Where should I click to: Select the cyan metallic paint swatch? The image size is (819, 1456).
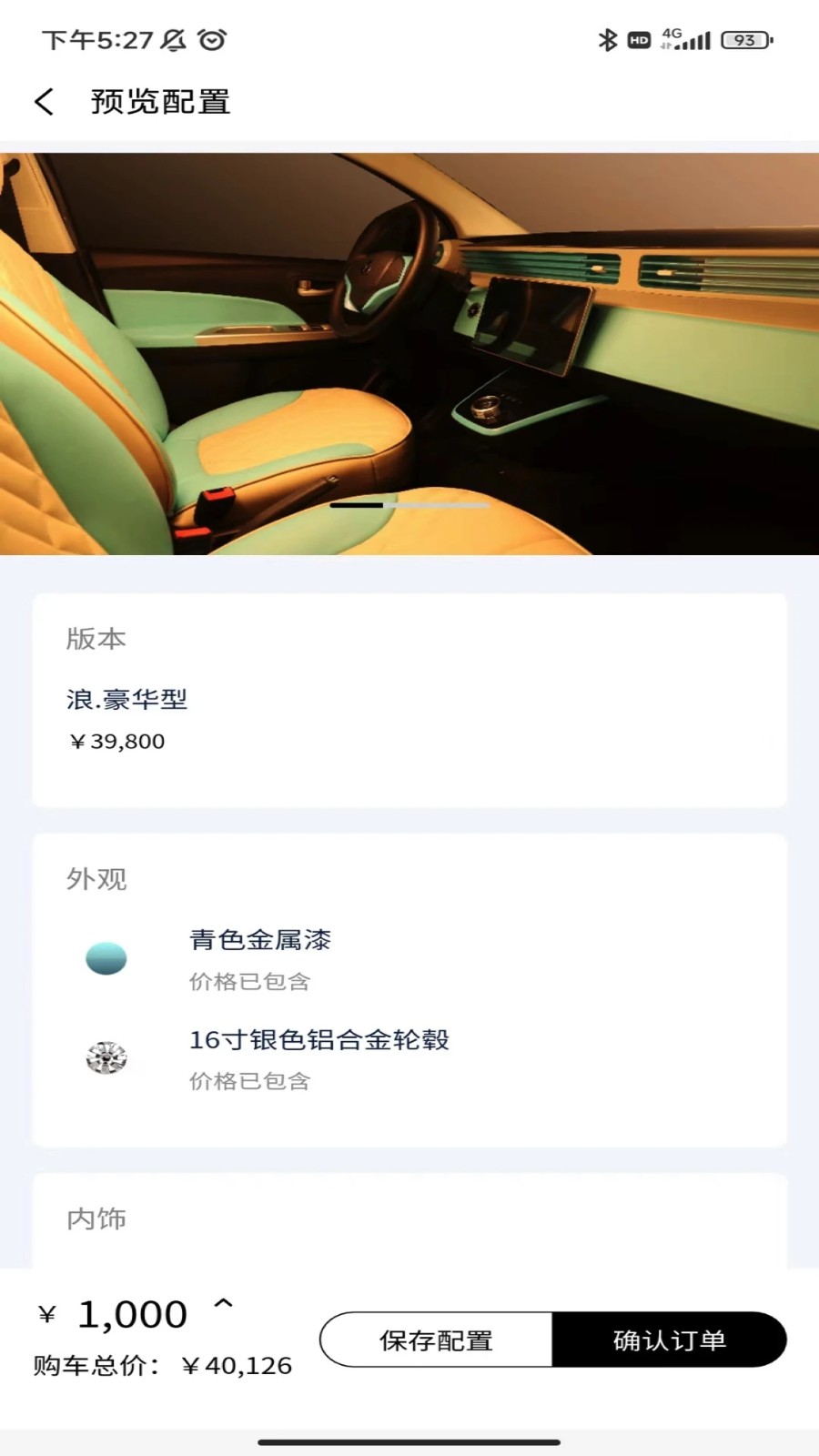[x=106, y=956]
